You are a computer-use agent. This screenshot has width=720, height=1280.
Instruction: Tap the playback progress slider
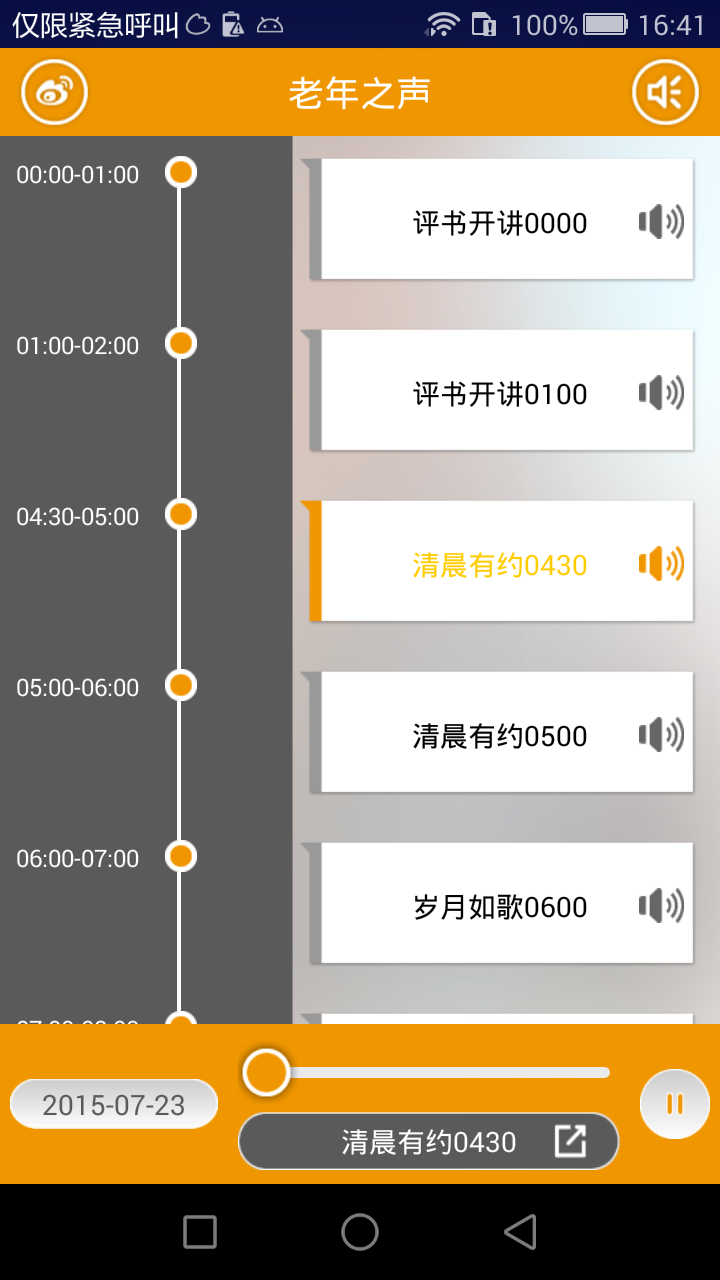430,1073
